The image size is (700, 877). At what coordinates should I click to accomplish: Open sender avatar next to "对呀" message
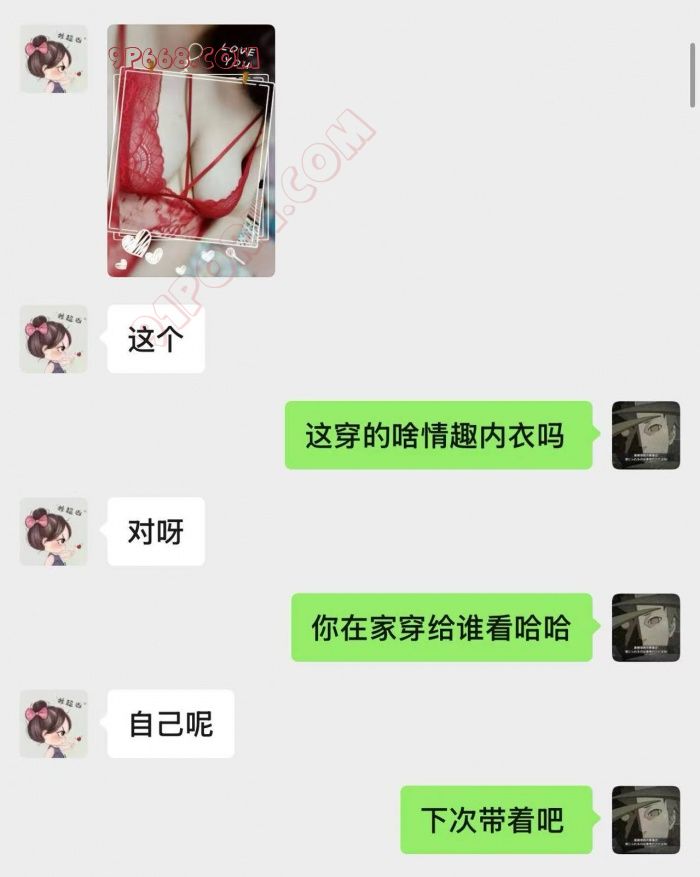(x=54, y=532)
